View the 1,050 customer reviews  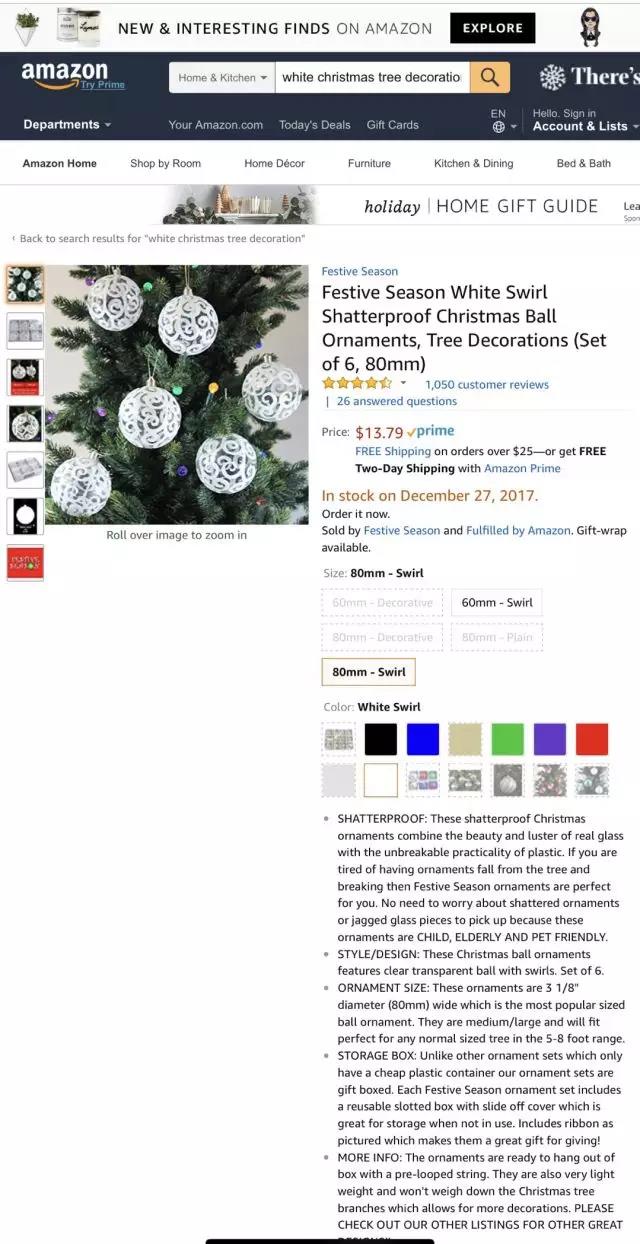point(486,384)
